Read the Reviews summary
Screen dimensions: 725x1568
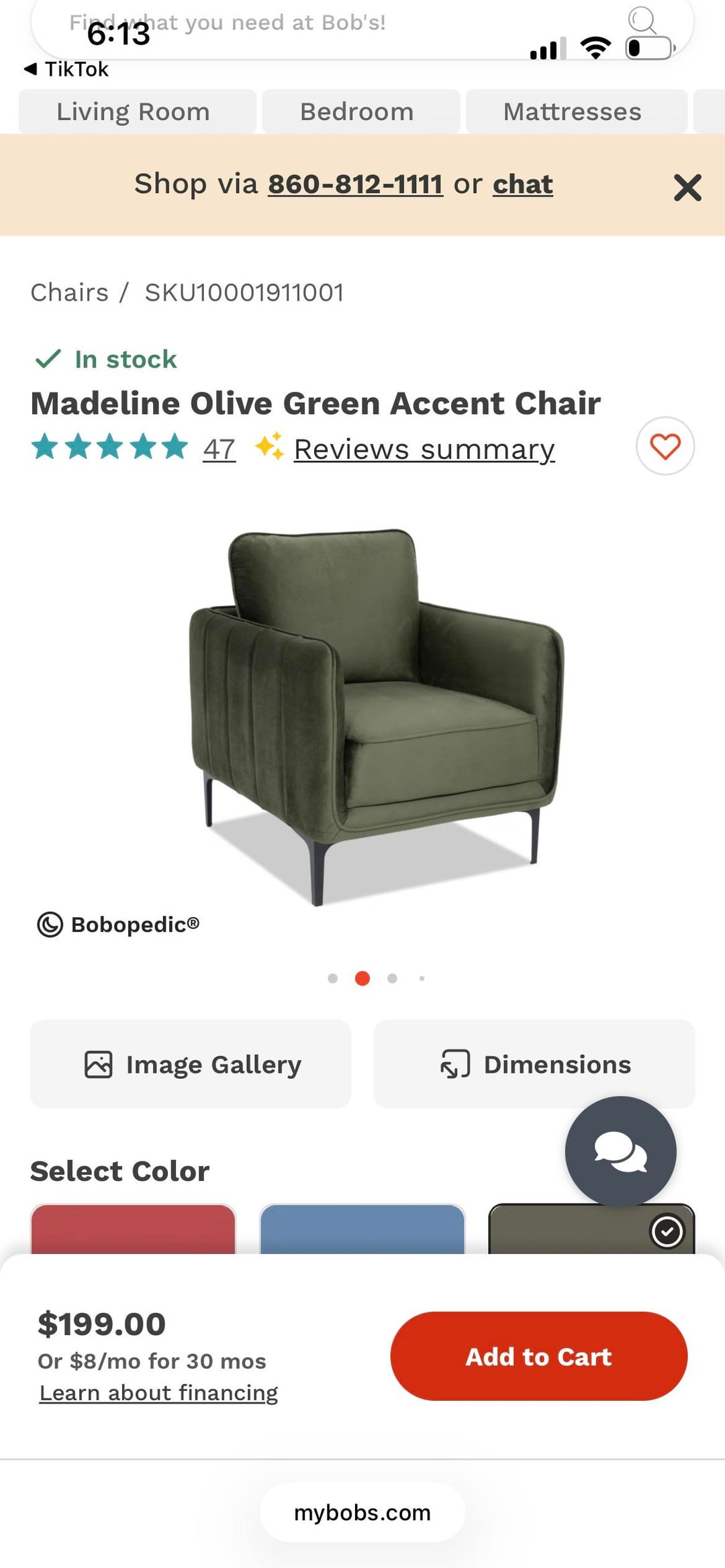point(424,449)
